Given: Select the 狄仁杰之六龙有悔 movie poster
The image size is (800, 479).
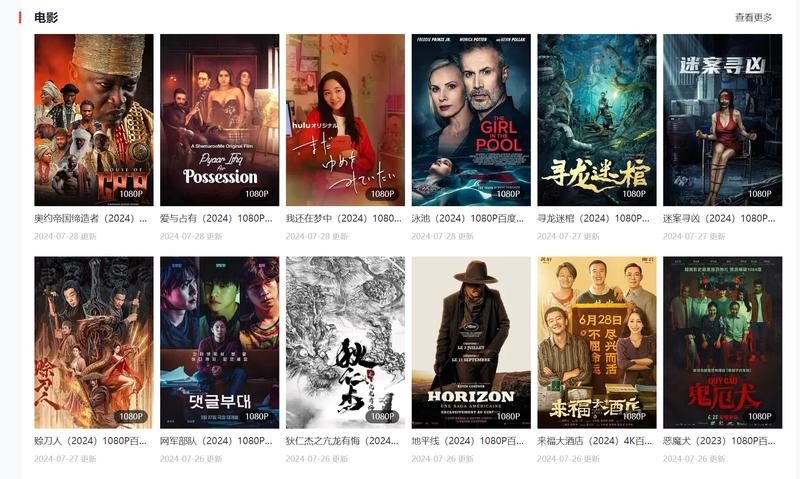Looking at the screenshot, I should (x=345, y=342).
